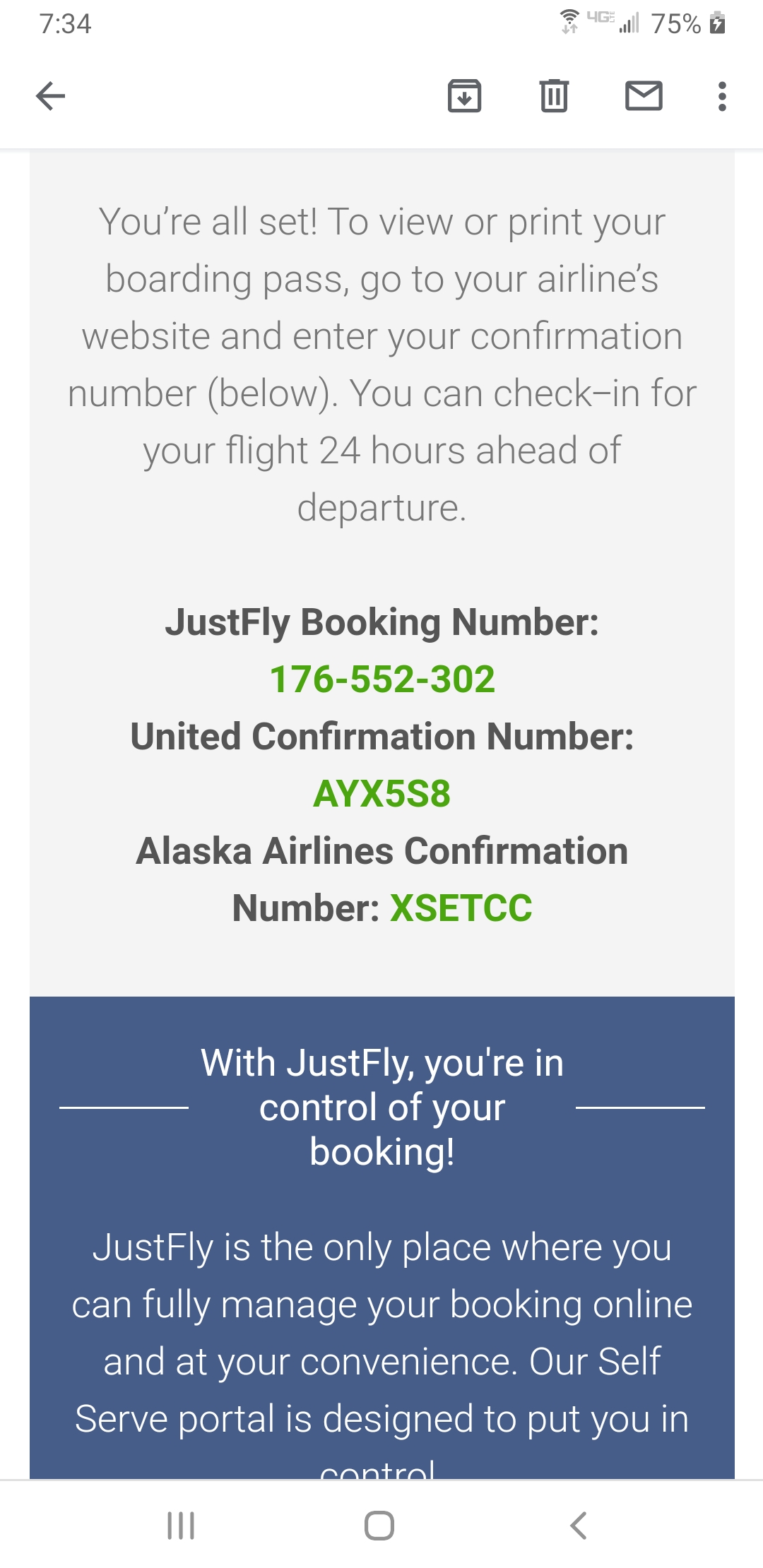The height and width of the screenshot is (1568, 763).
Task: Open recent apps from the navigation bar
Action: [x=181, y=1526]
